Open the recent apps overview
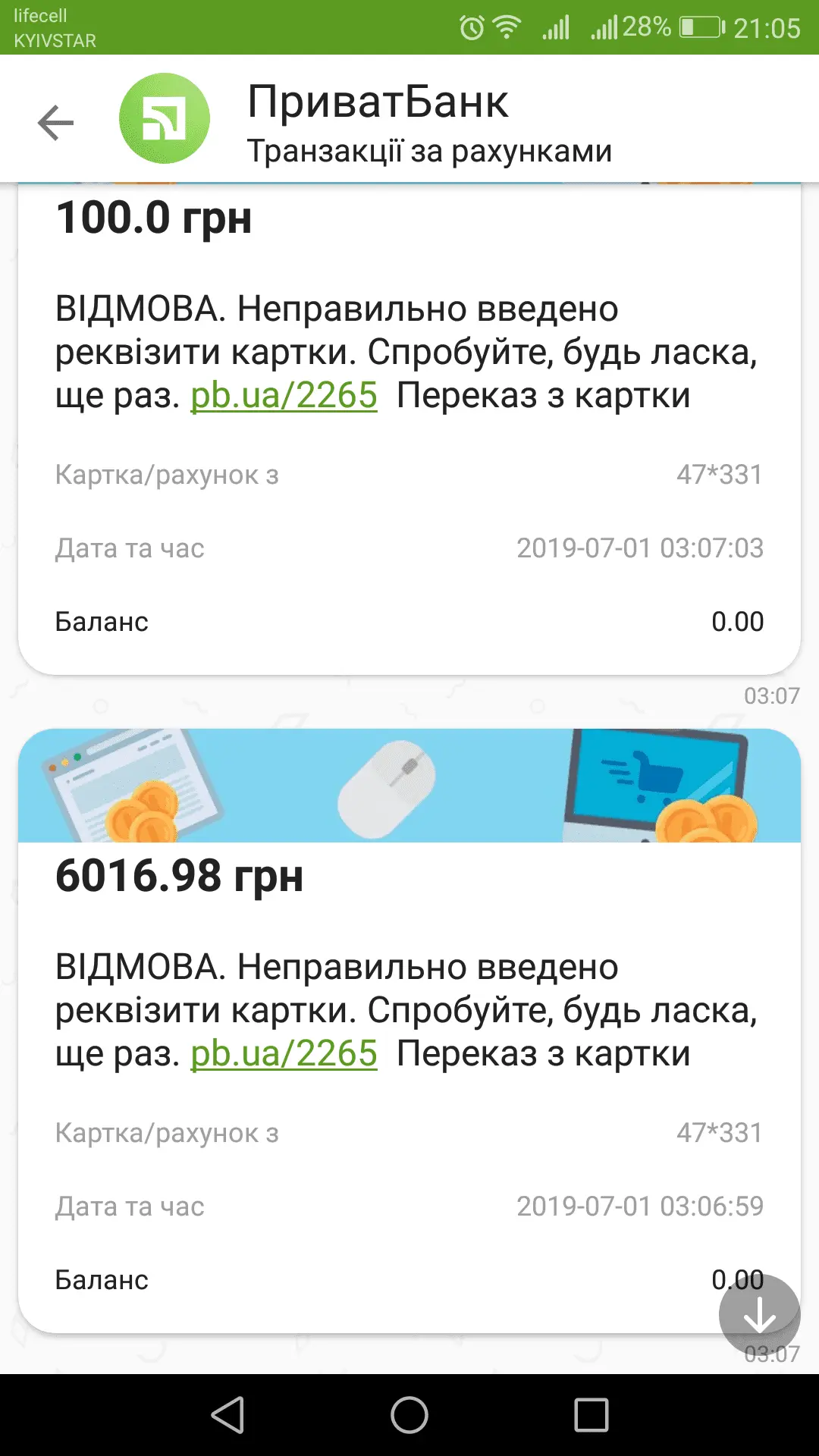Screen dimensions: 819x1456 coord(591,1415)
